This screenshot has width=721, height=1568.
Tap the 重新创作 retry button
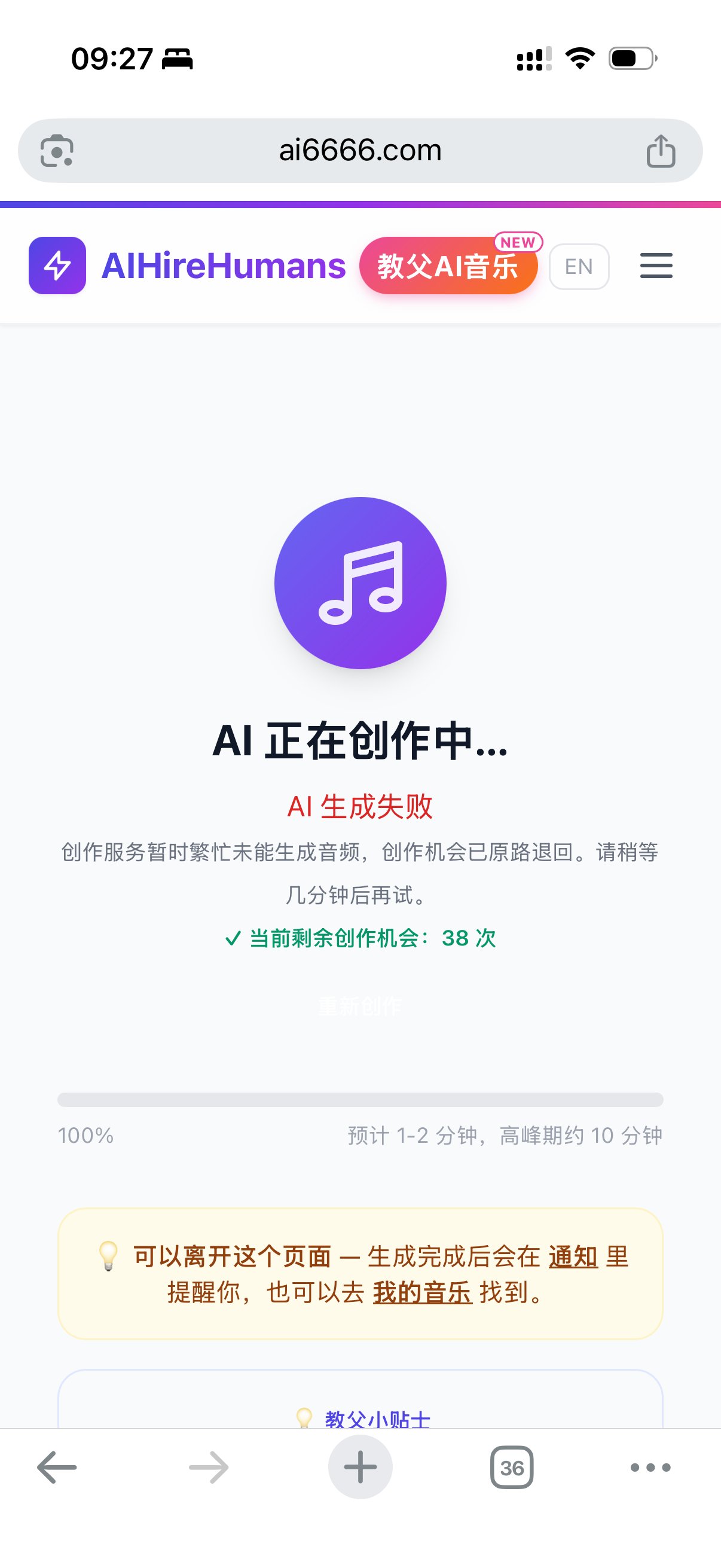[x=360, y=1006]
